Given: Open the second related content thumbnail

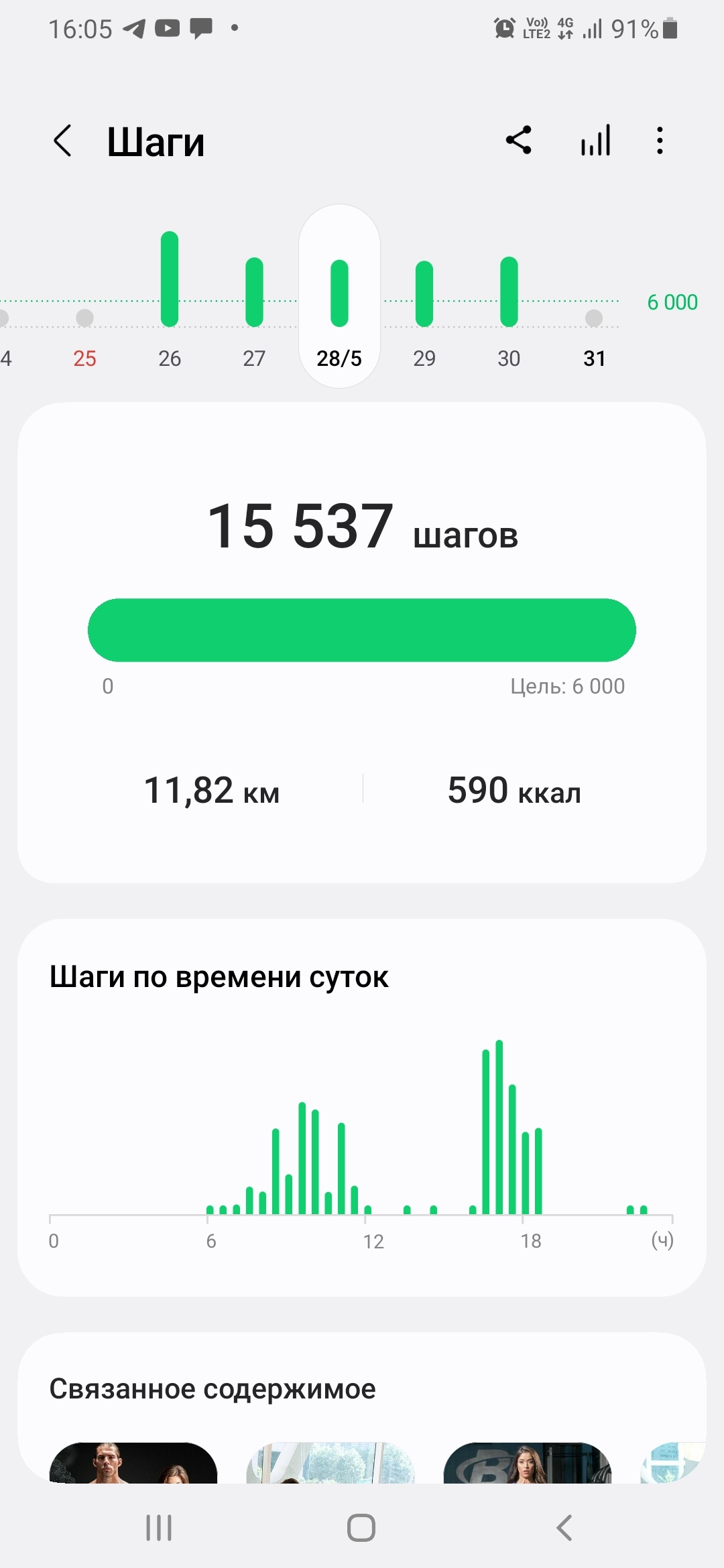Looking at the screenshot, I should (330, 1463).
